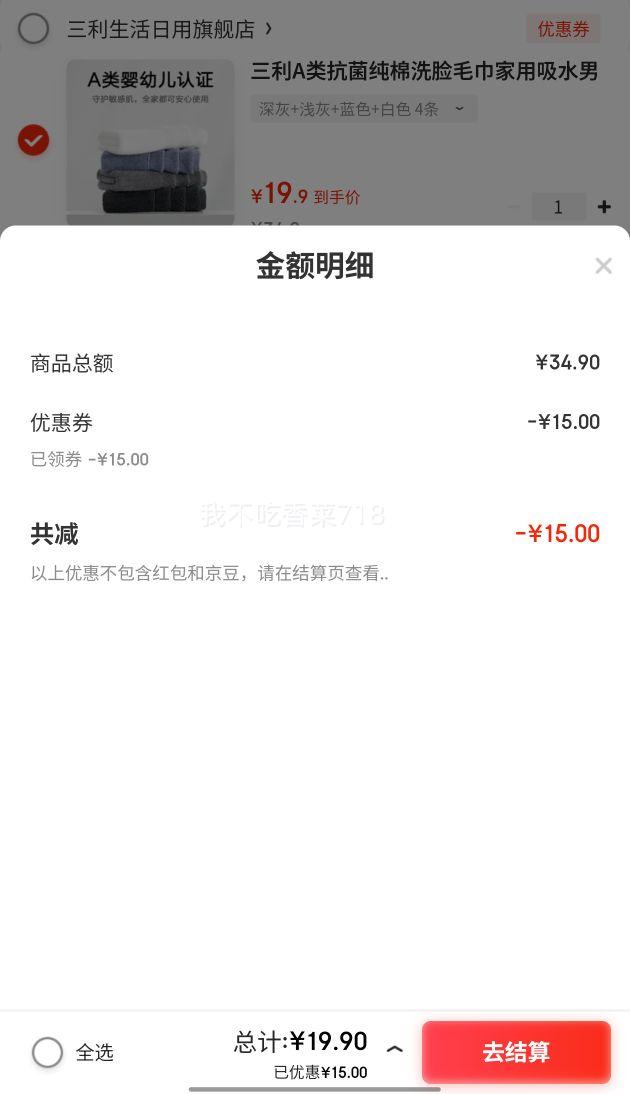Close the 金额明细 sheet
The image size is (630, 1094).
pos(603,266)
